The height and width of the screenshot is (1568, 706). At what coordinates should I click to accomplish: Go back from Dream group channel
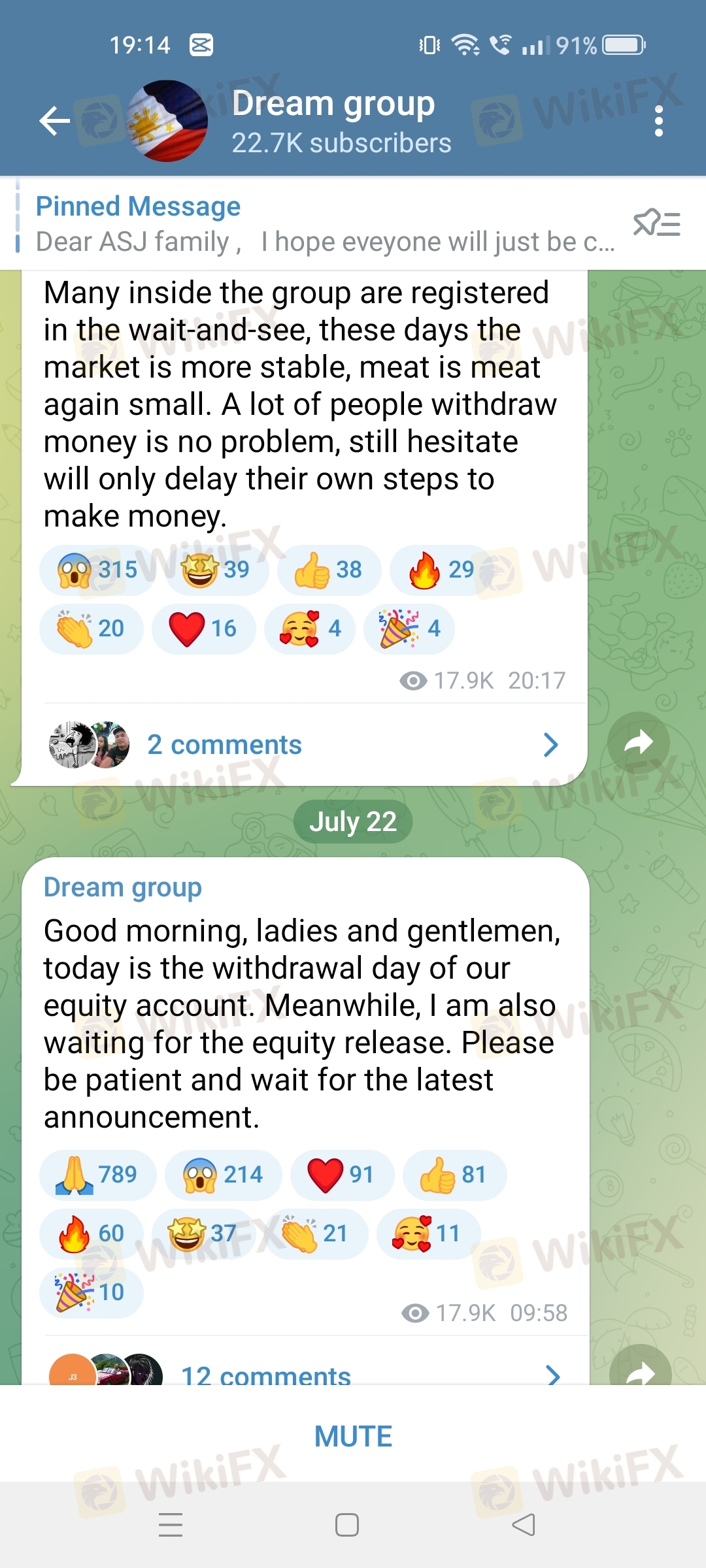point(55,121)
